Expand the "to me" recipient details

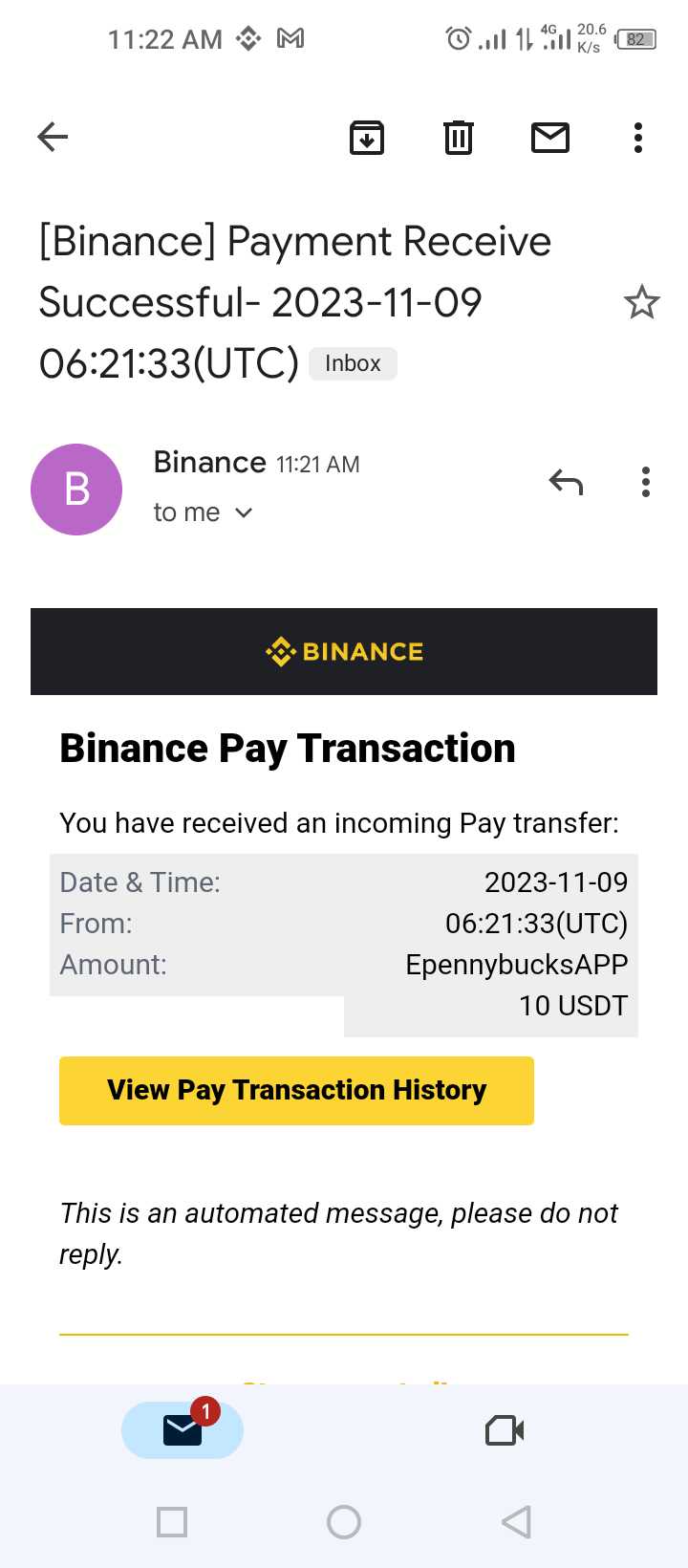(x=203, y=512)
